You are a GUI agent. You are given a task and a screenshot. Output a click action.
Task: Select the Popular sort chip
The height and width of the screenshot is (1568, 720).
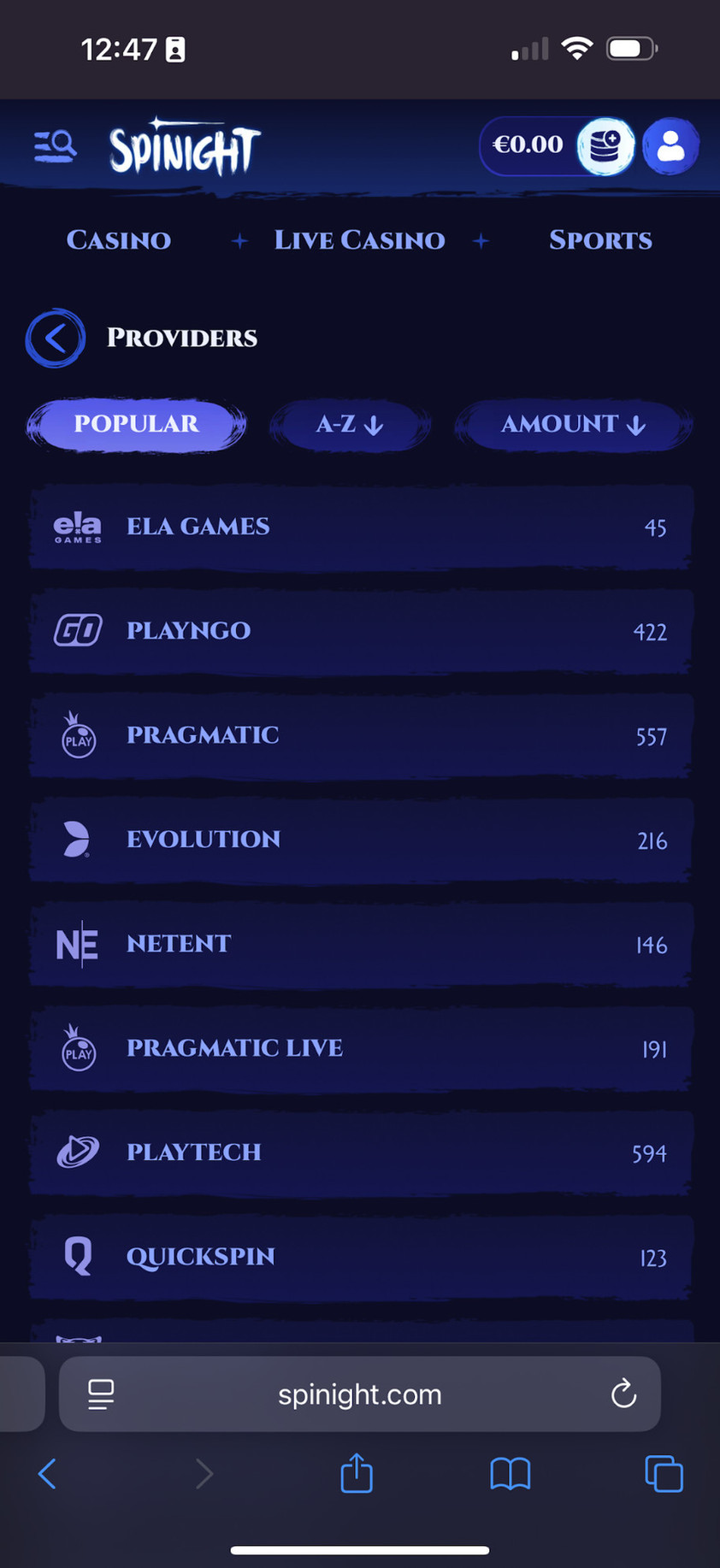tap(137, 424)
